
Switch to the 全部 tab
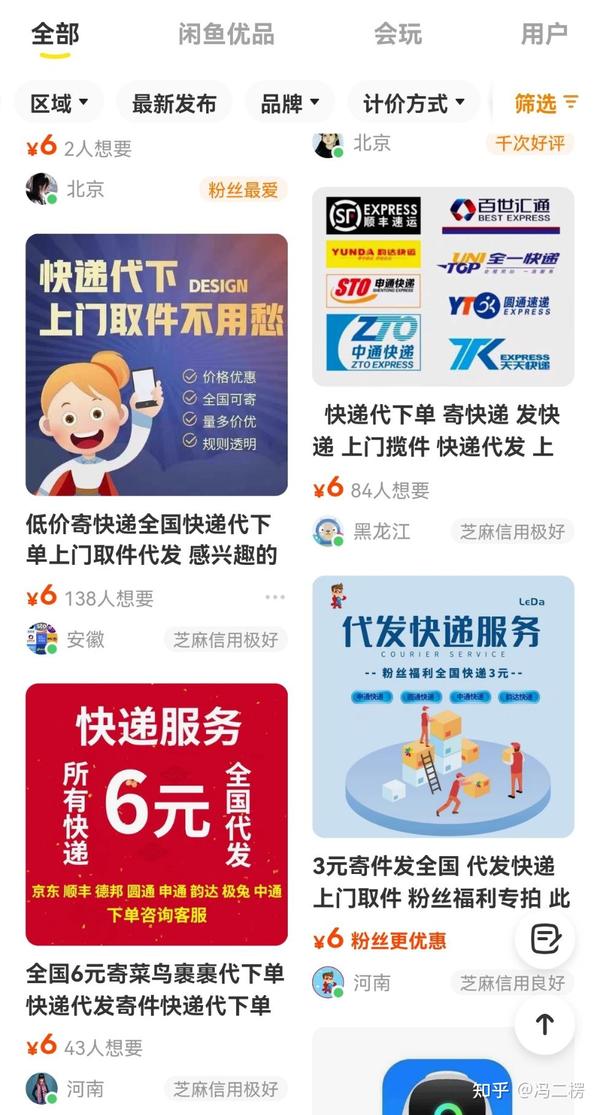[x=55, y=34]
